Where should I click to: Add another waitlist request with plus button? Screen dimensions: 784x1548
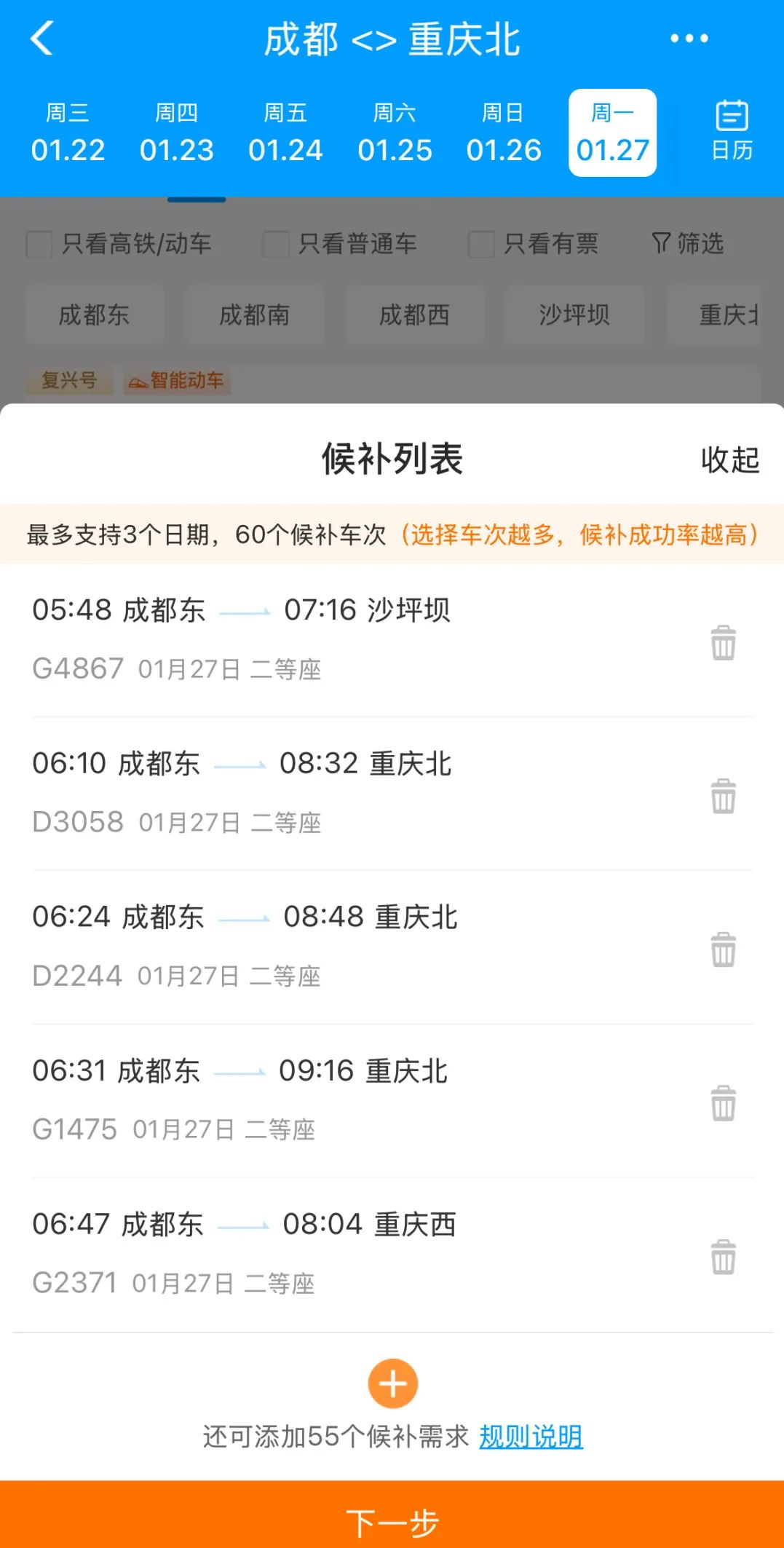pos(392,1383)
